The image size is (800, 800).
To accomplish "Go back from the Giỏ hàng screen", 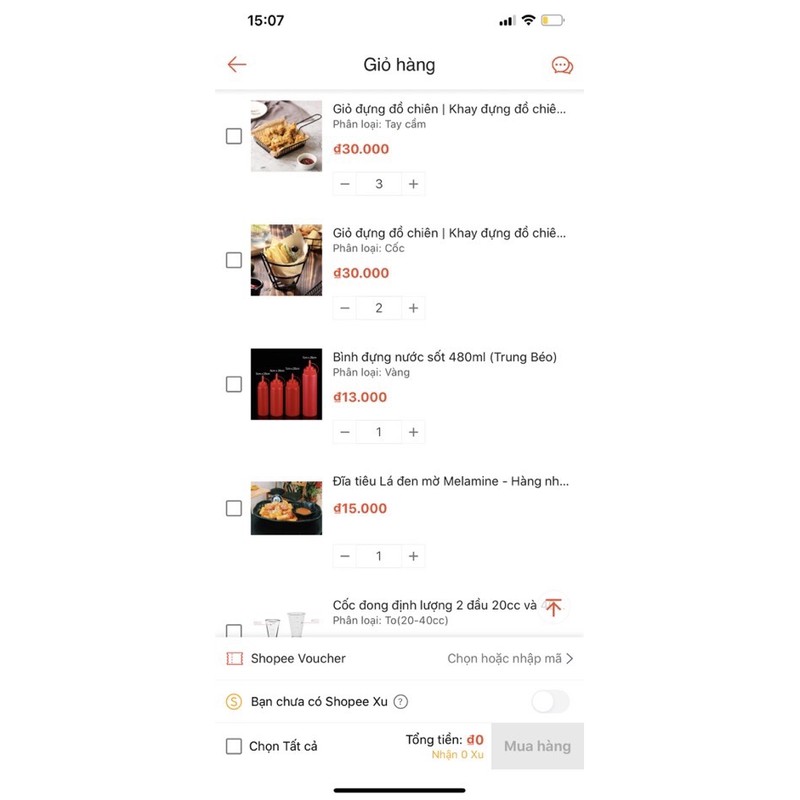I will click(236, 65).
